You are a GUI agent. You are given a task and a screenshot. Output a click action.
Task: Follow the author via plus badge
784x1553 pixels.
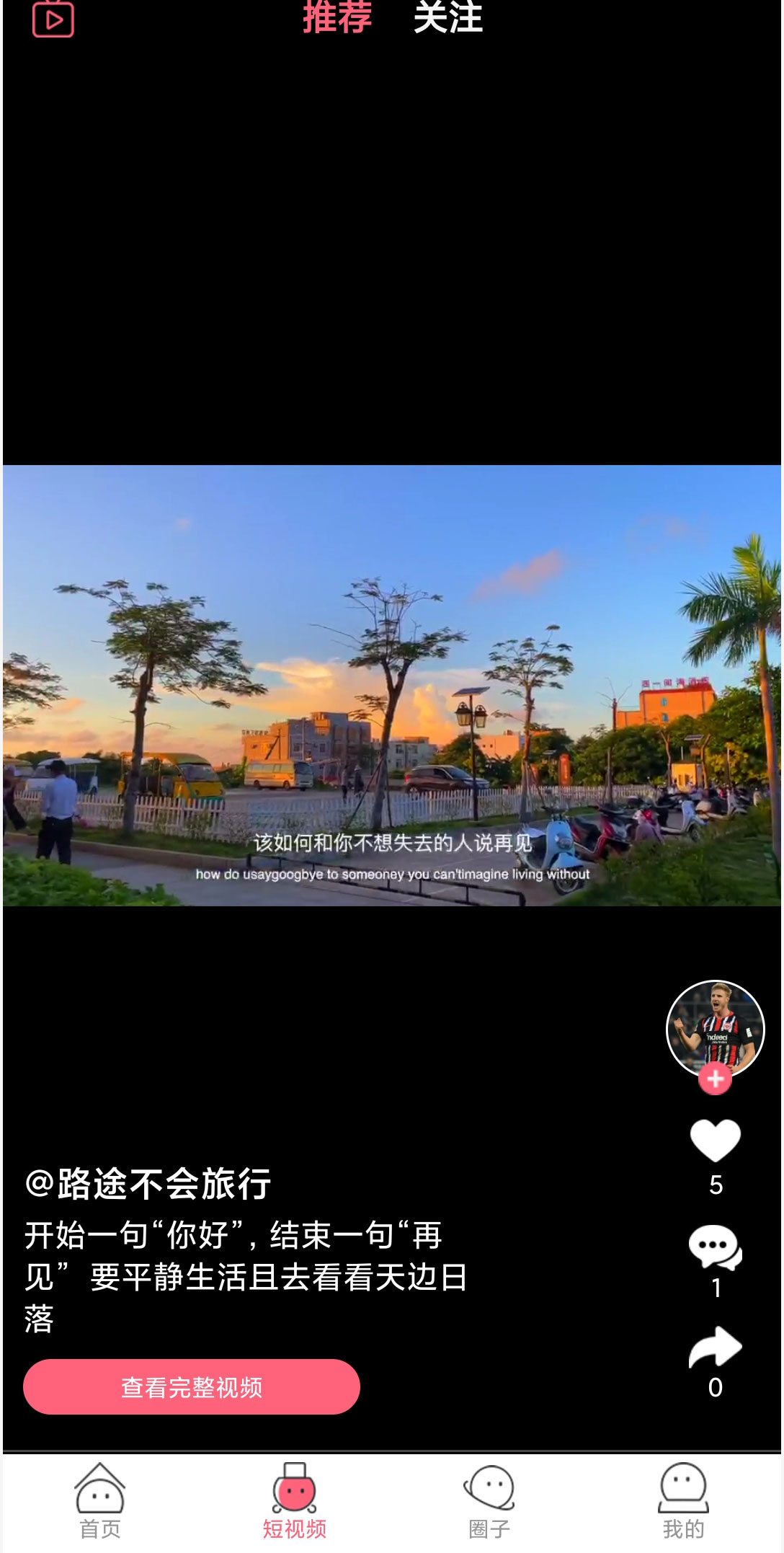click(714, 1079)
